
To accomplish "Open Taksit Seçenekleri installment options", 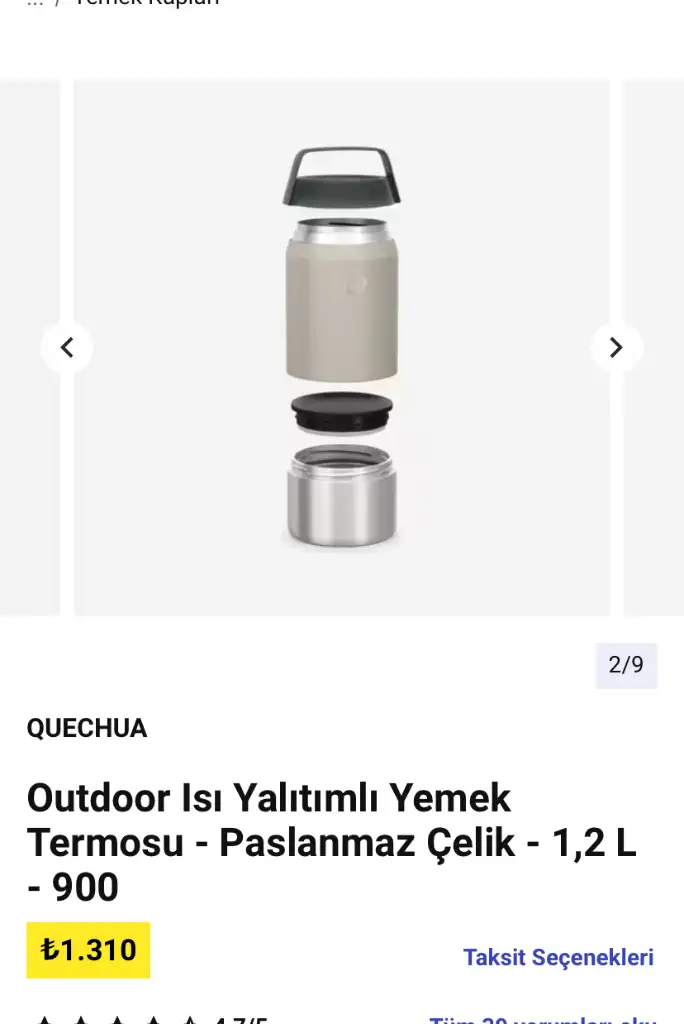I will pos(558,957).
